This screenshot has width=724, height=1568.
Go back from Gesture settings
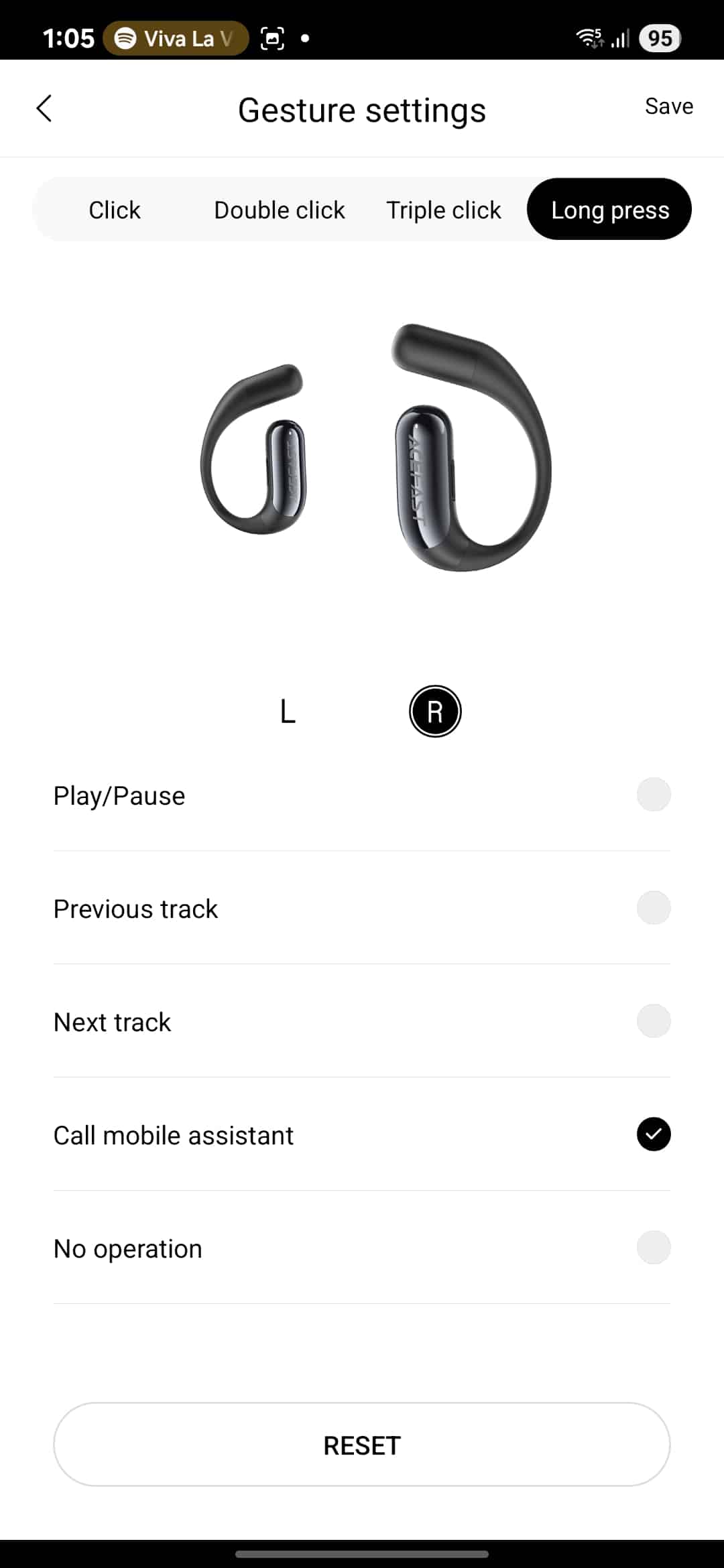(44, 109)
